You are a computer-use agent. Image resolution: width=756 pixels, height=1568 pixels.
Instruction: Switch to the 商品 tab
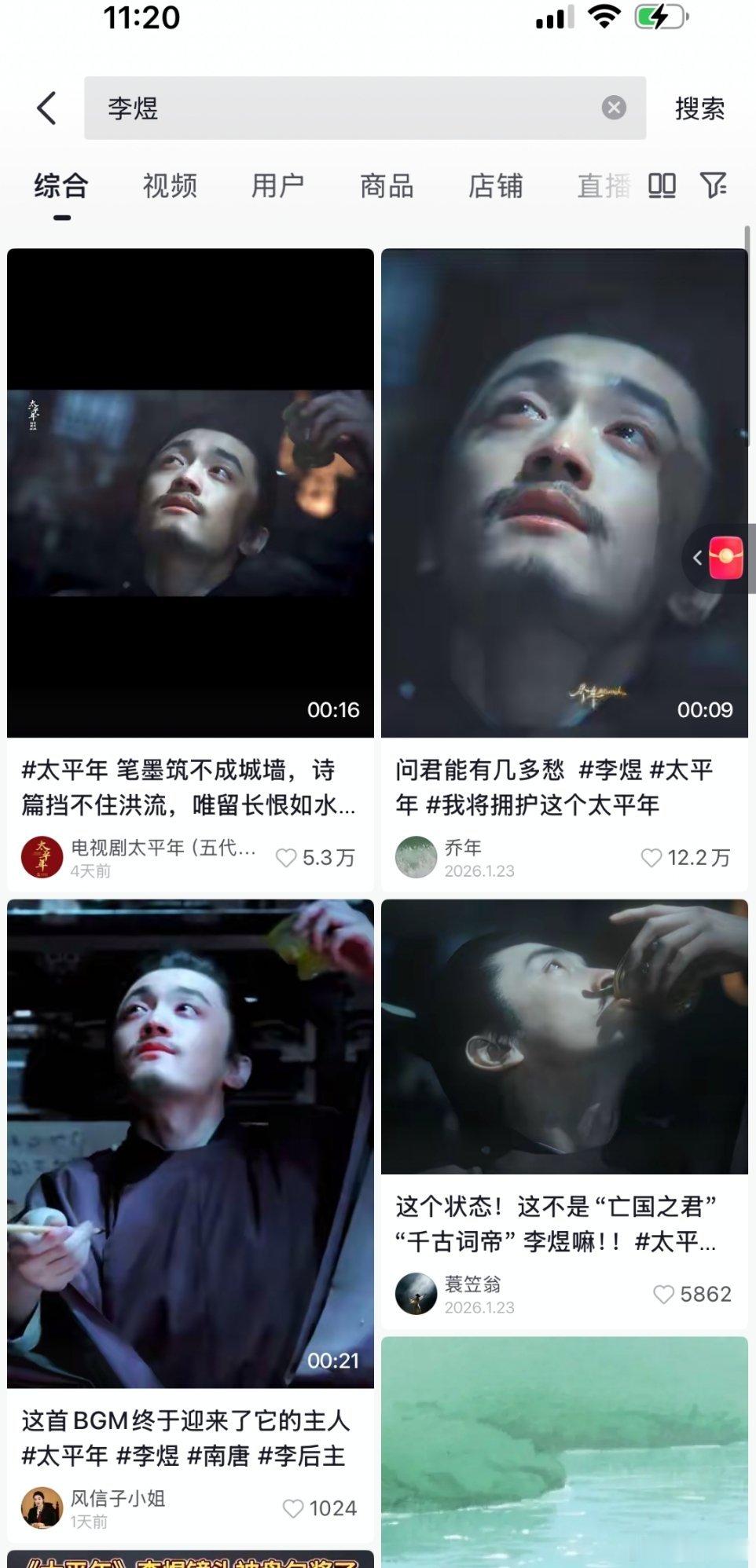point(386,185)
